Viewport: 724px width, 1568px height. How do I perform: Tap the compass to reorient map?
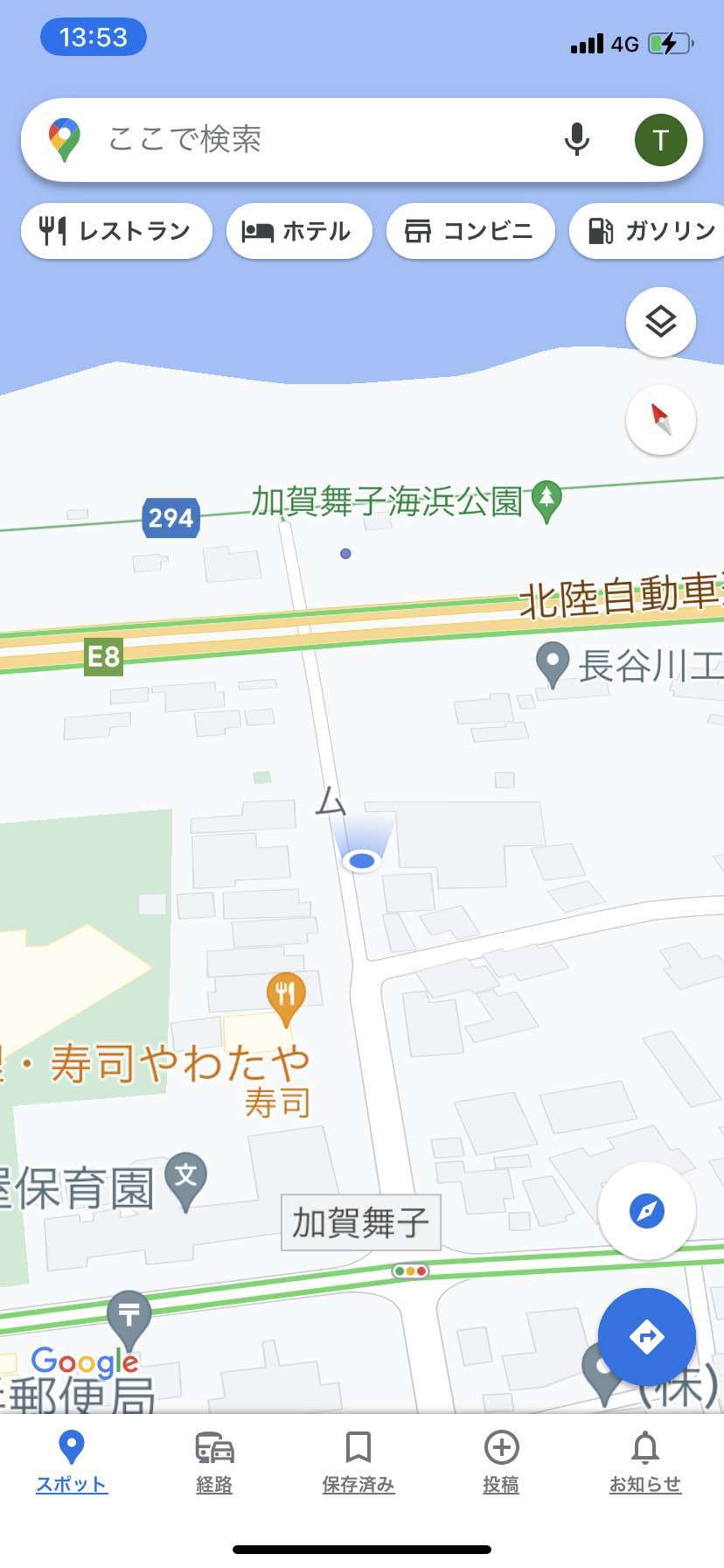pyautogui.click(x=661, y=420)
